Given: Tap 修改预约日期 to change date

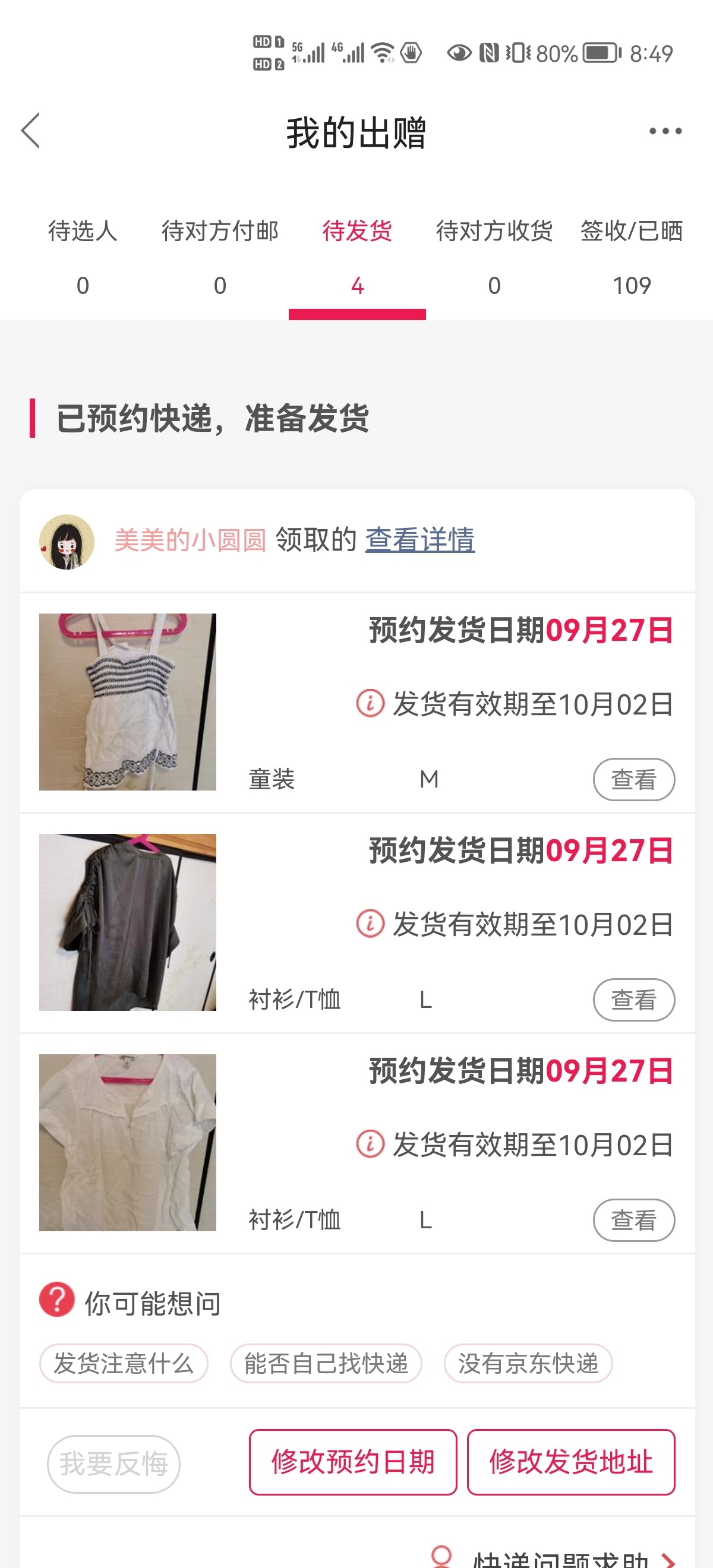Looking at the screenshot, I should [352, 1462].
